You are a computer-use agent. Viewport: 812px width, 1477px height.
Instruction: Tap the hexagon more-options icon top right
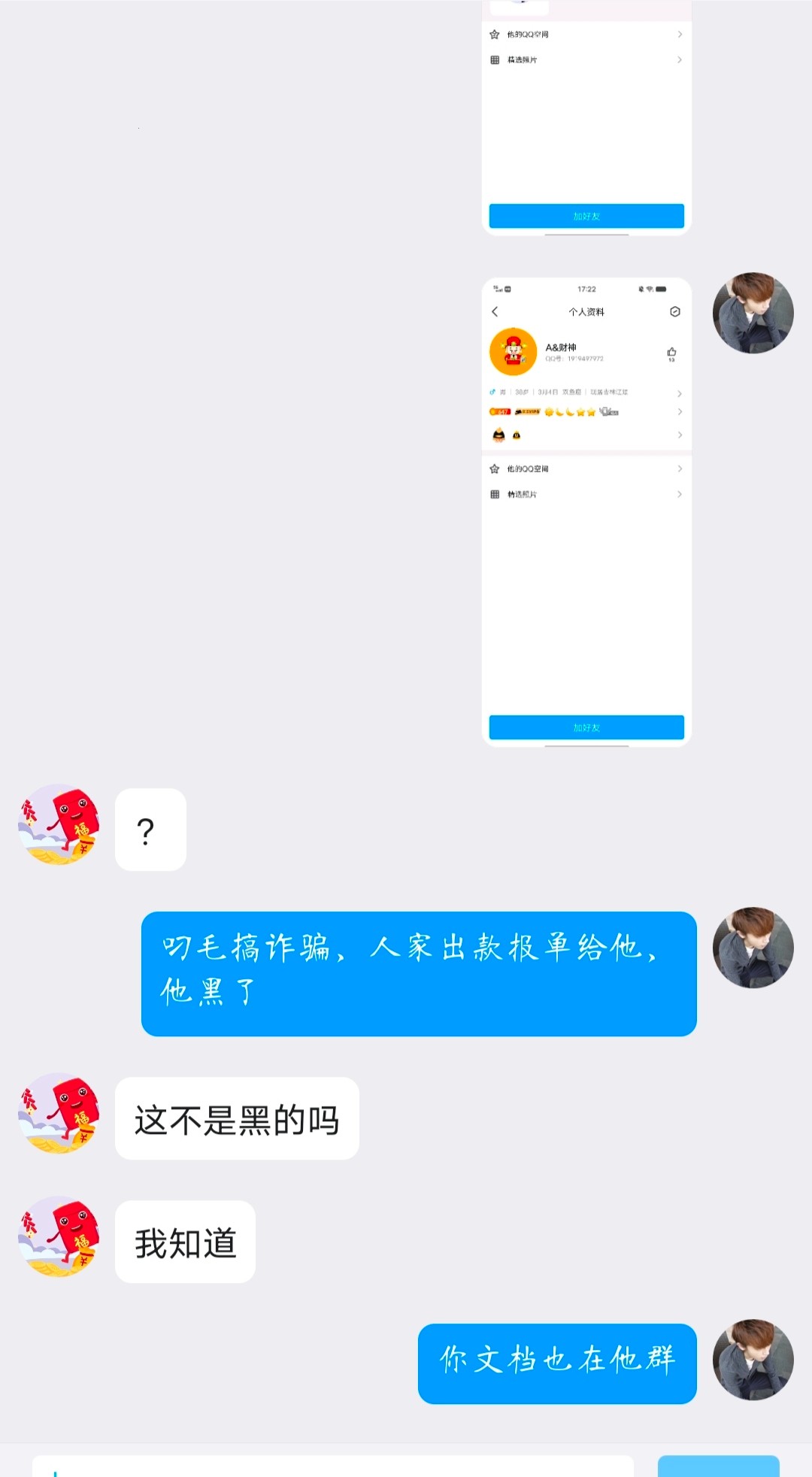(x=674, y=312)
